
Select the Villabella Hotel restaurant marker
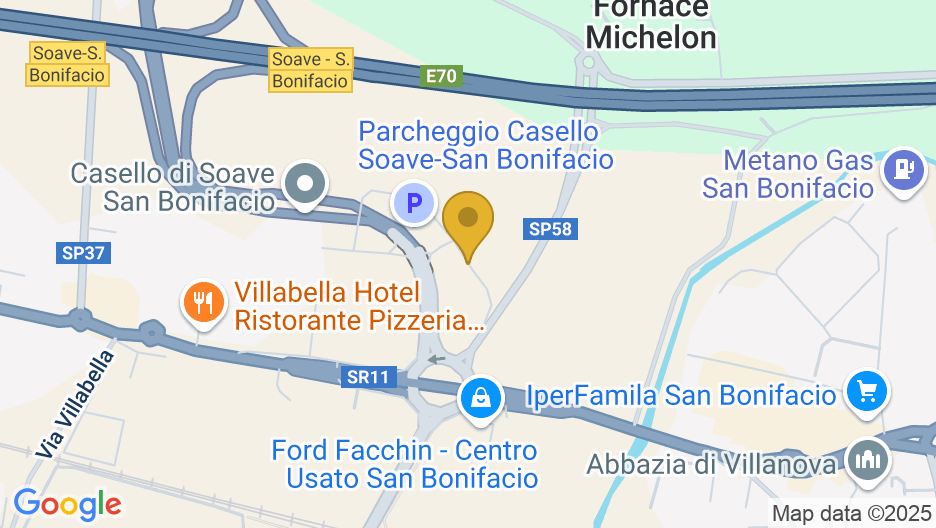(x=204, y=301)
